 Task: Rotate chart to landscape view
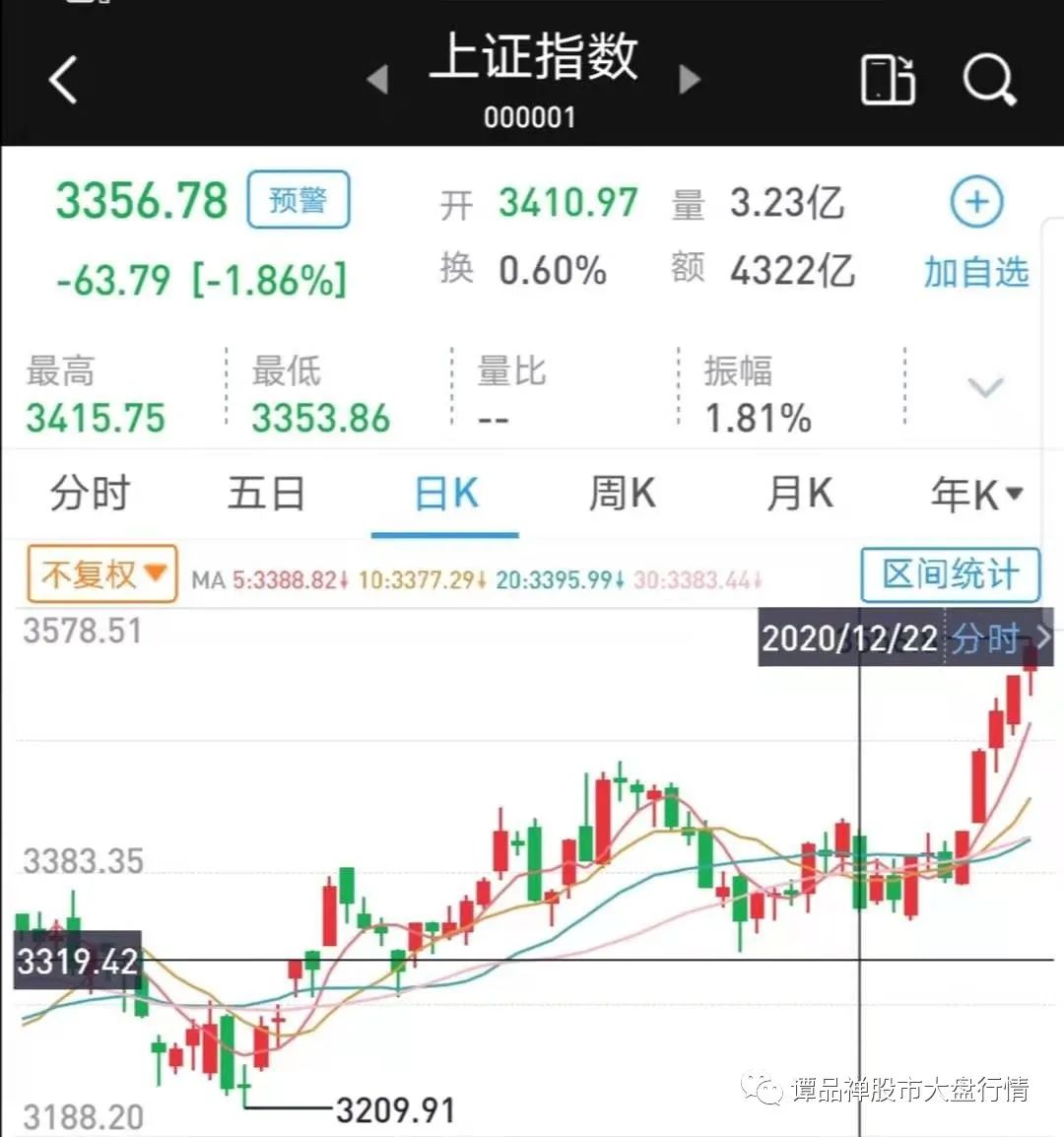888,80
